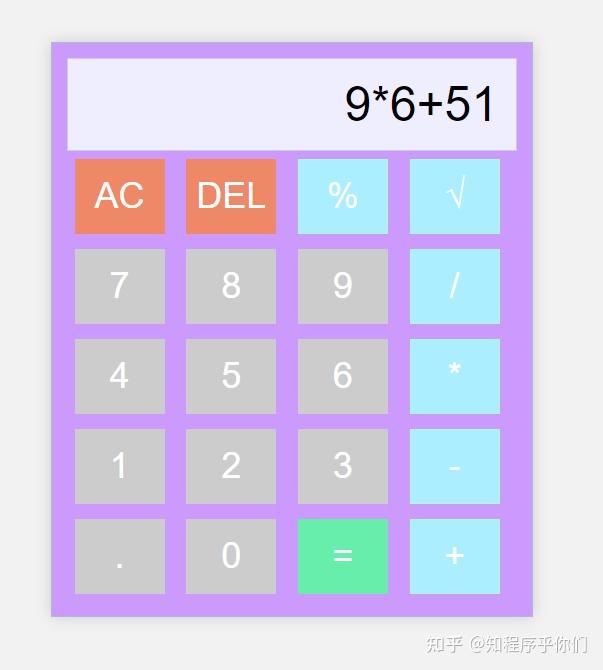Enter digit 1
Image resolution: width=603 pixels, height=670 pixels.
point(120,466)
